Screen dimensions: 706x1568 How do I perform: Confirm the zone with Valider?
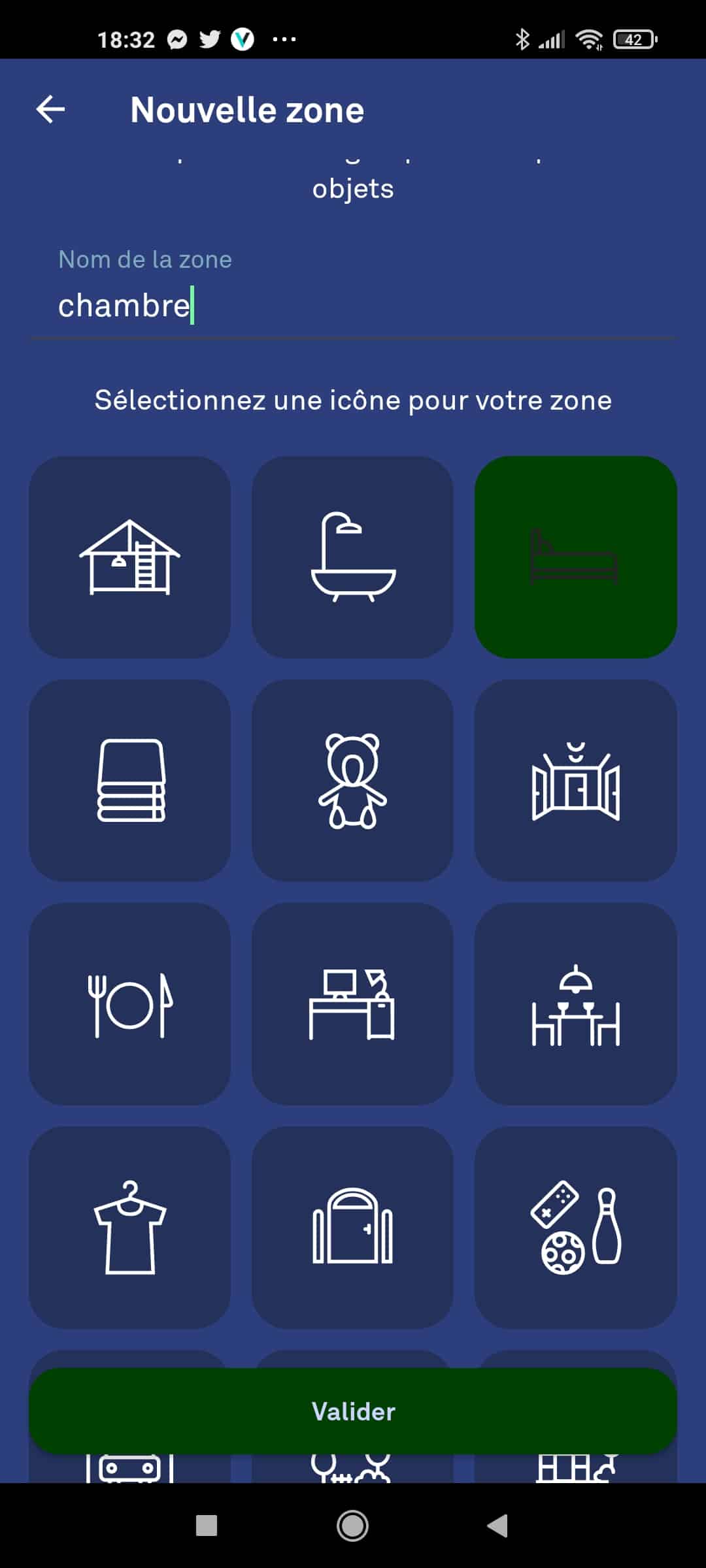click(x=353, y=1411)
